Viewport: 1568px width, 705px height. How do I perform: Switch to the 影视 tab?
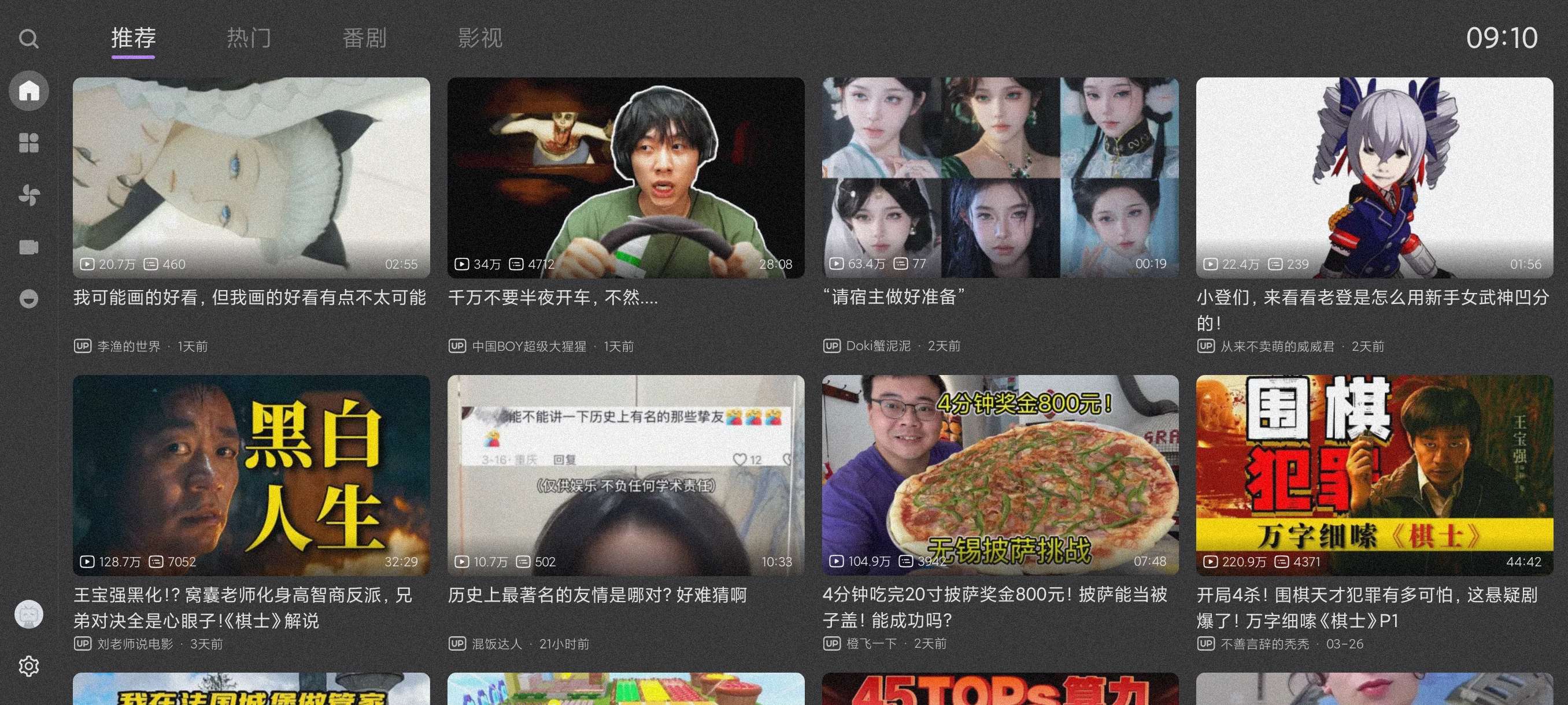tap(480, 38)
